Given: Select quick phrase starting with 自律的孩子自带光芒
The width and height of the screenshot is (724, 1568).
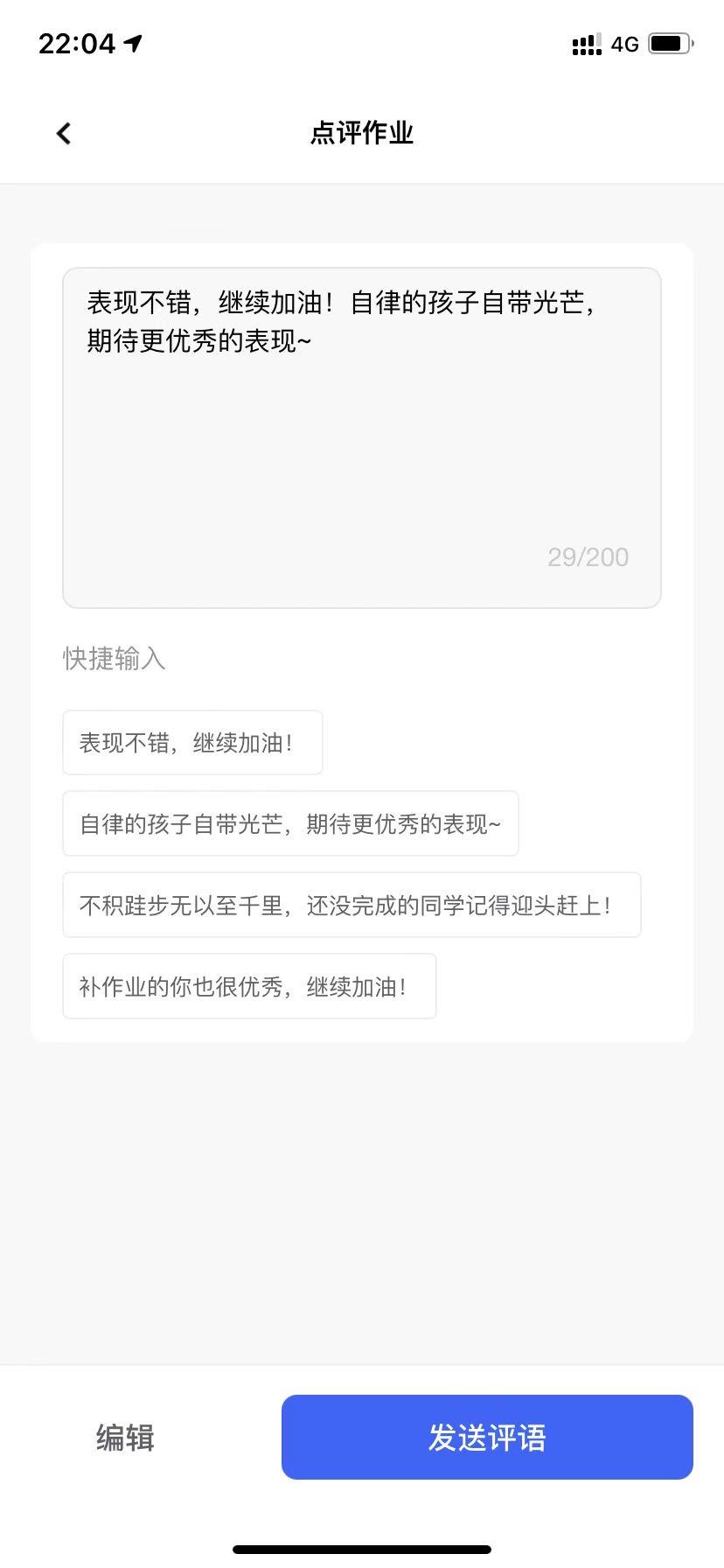Looking at the screenshot, I should (290, 824).
